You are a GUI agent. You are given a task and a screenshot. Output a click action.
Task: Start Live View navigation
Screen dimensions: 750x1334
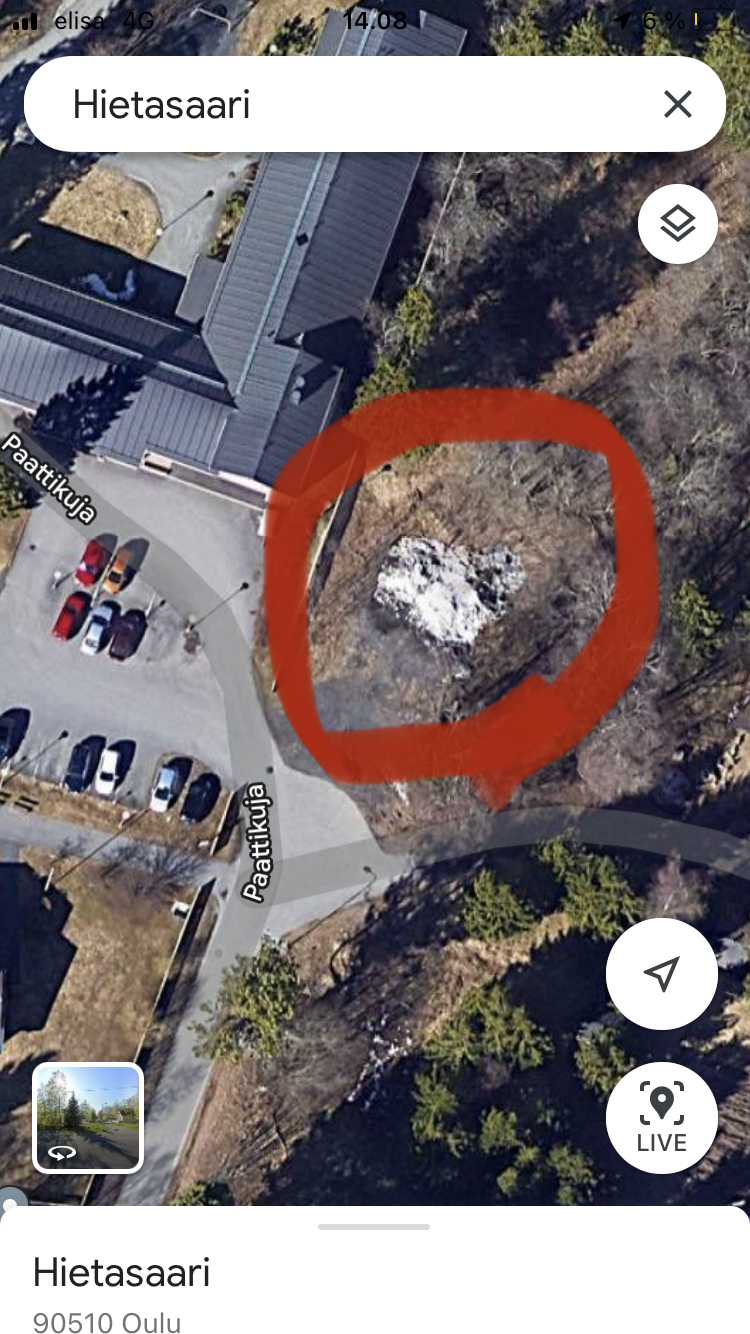click(661, 1117)
